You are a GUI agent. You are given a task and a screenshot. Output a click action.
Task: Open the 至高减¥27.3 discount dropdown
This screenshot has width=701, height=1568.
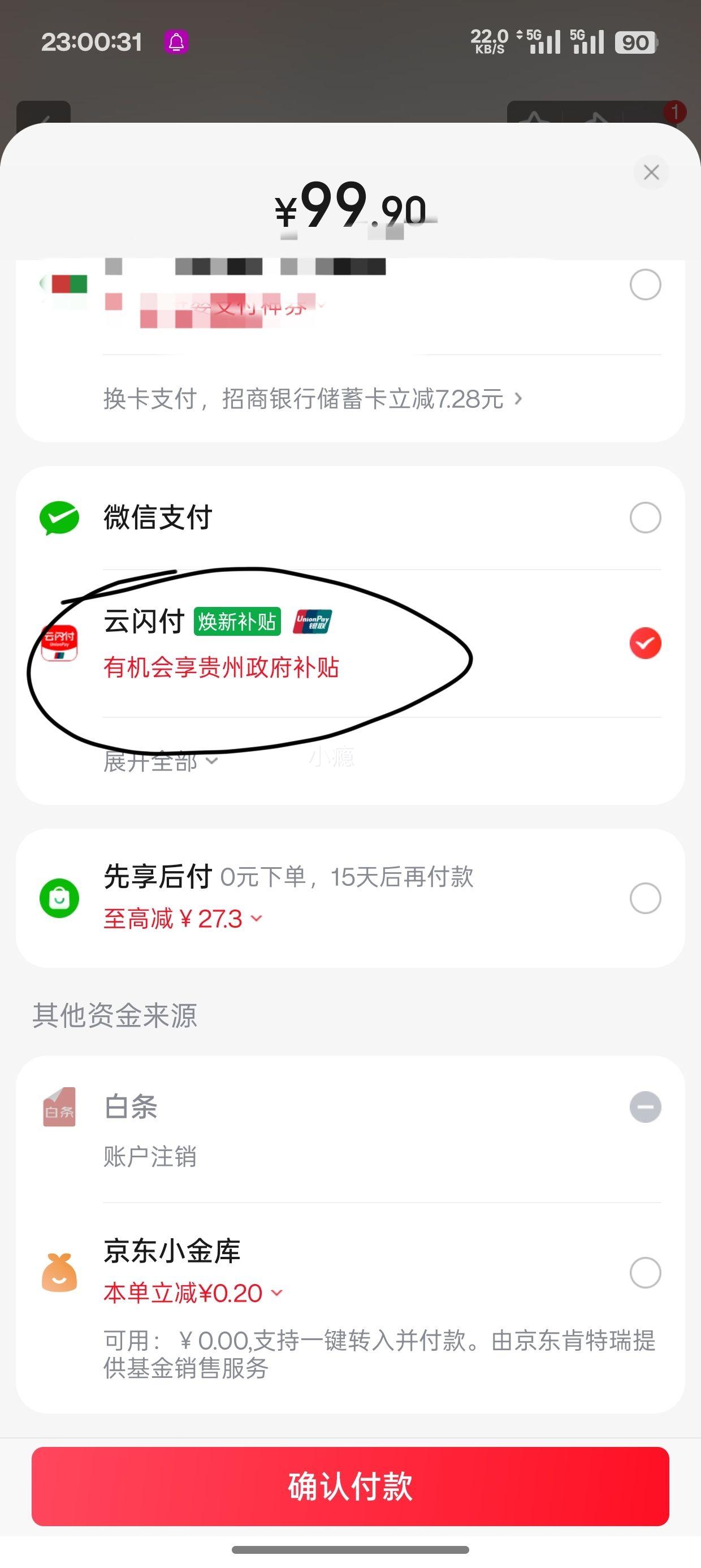183,918
